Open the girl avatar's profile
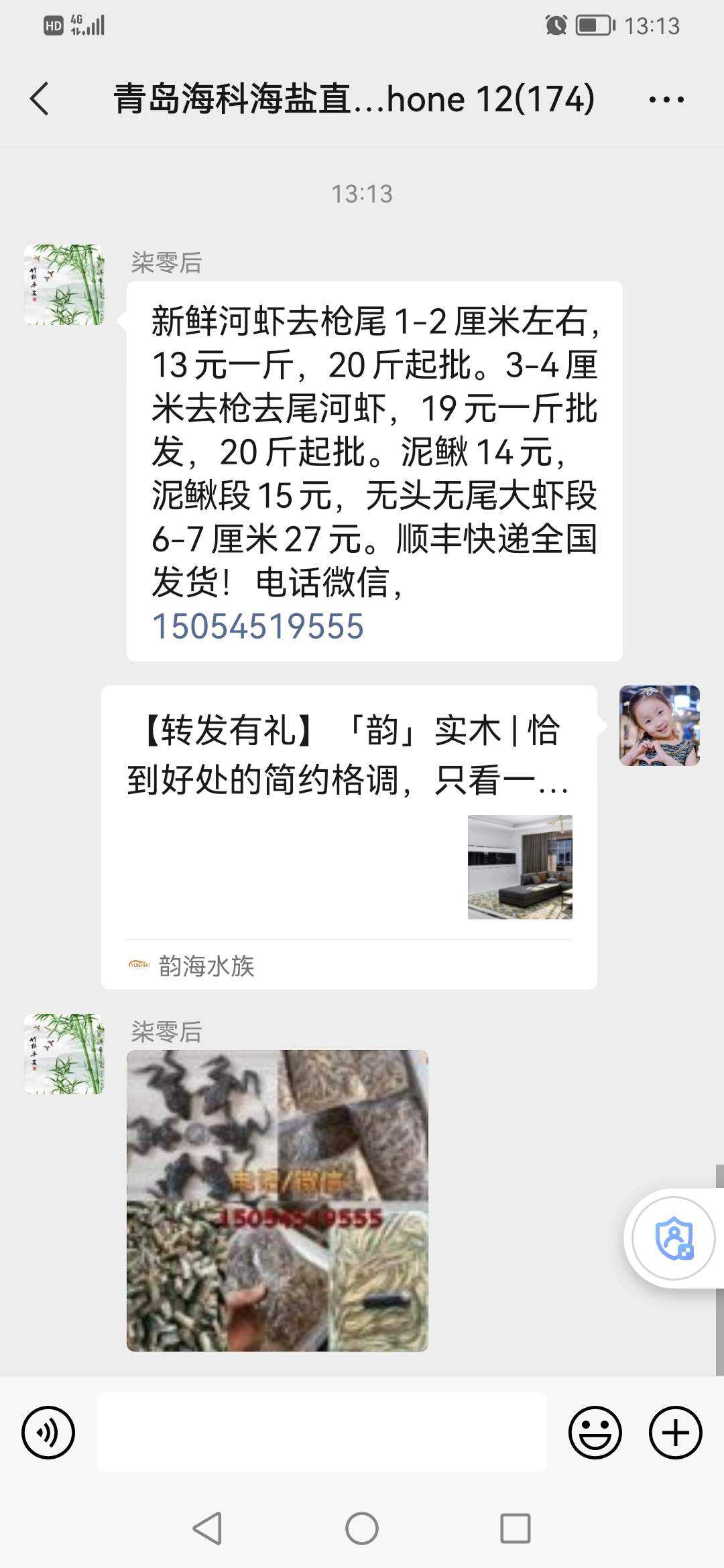The height and width of the screenshot is (1568, 724). [659, 726]
